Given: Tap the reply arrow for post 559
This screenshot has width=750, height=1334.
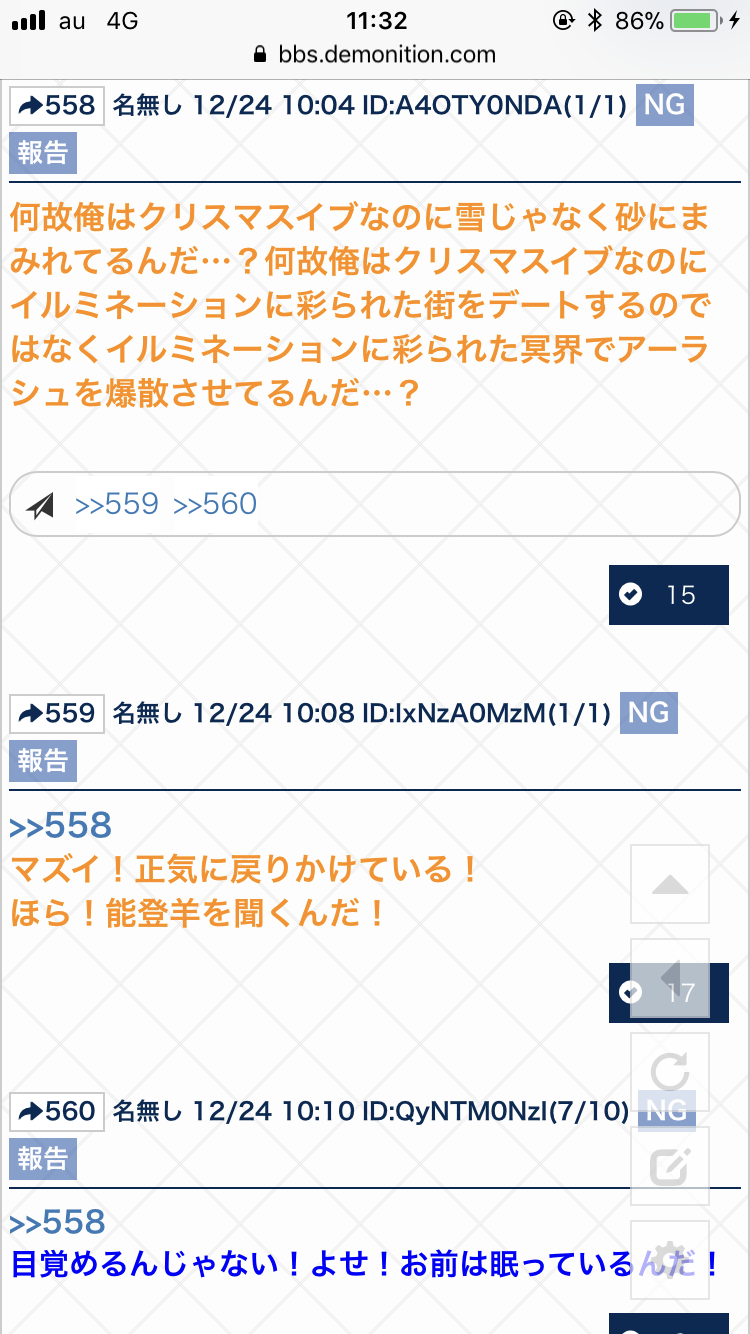Looking at the screenshot, I should (x=57, y=713).
